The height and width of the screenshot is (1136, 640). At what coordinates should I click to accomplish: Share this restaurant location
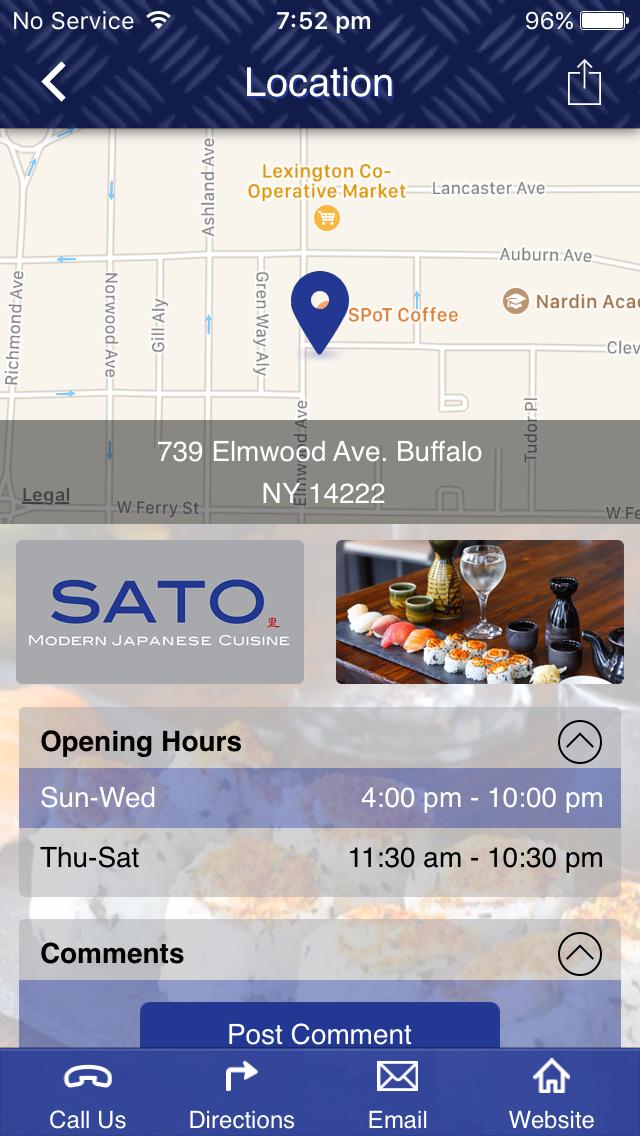tap(584, 82)
